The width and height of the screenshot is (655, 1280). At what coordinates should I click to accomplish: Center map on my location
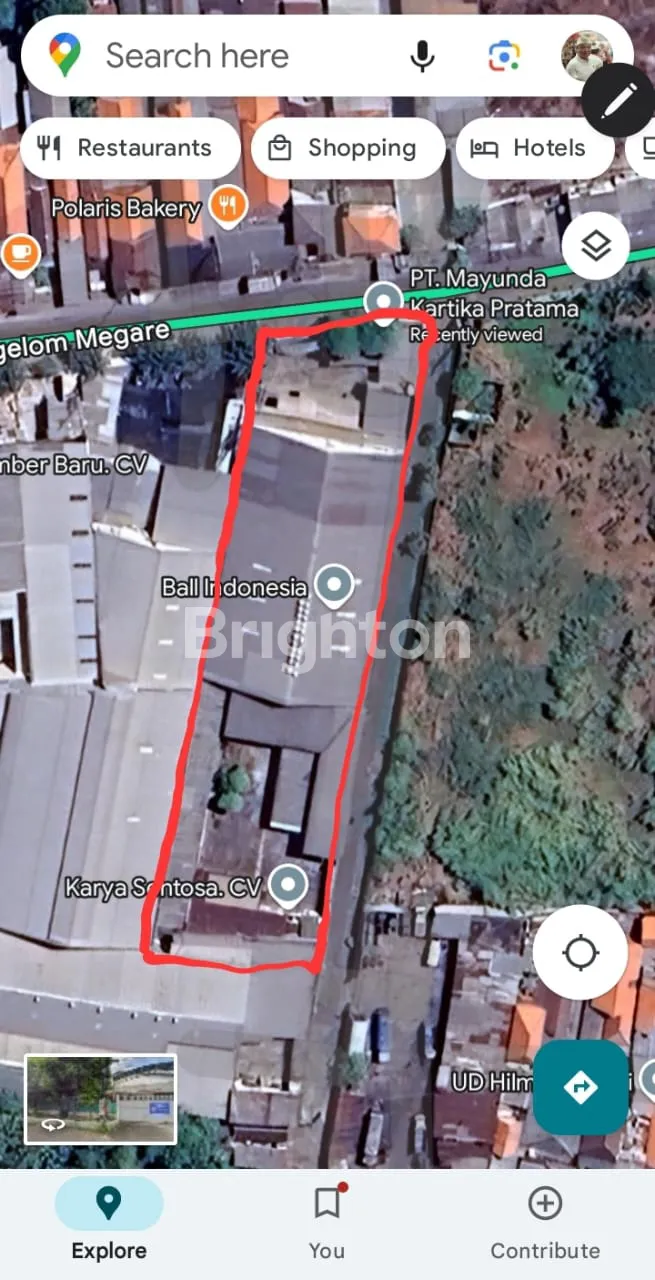pyautogui.click(x=581, y=953)
